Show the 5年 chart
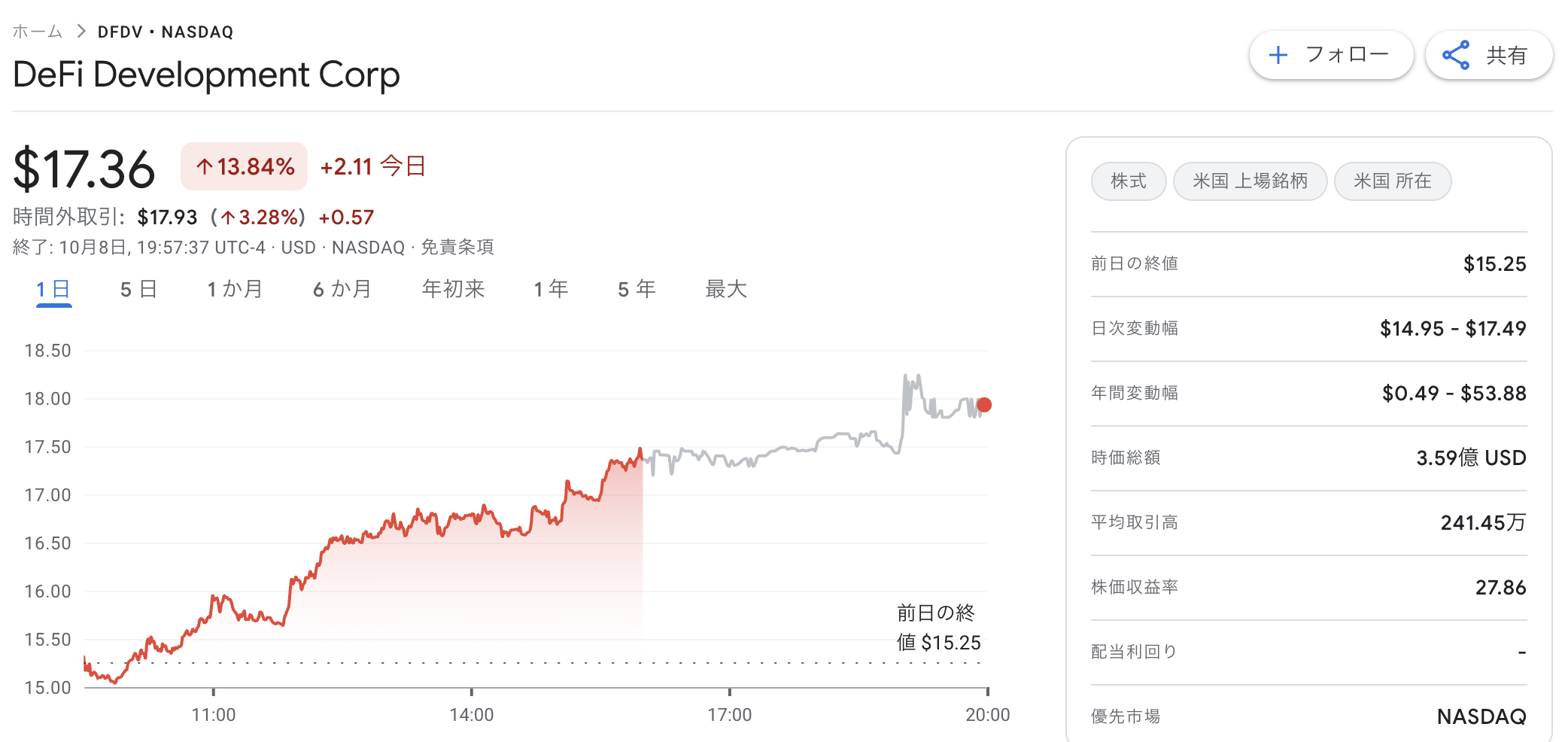Screen dimensions: 1568x742 637,289
